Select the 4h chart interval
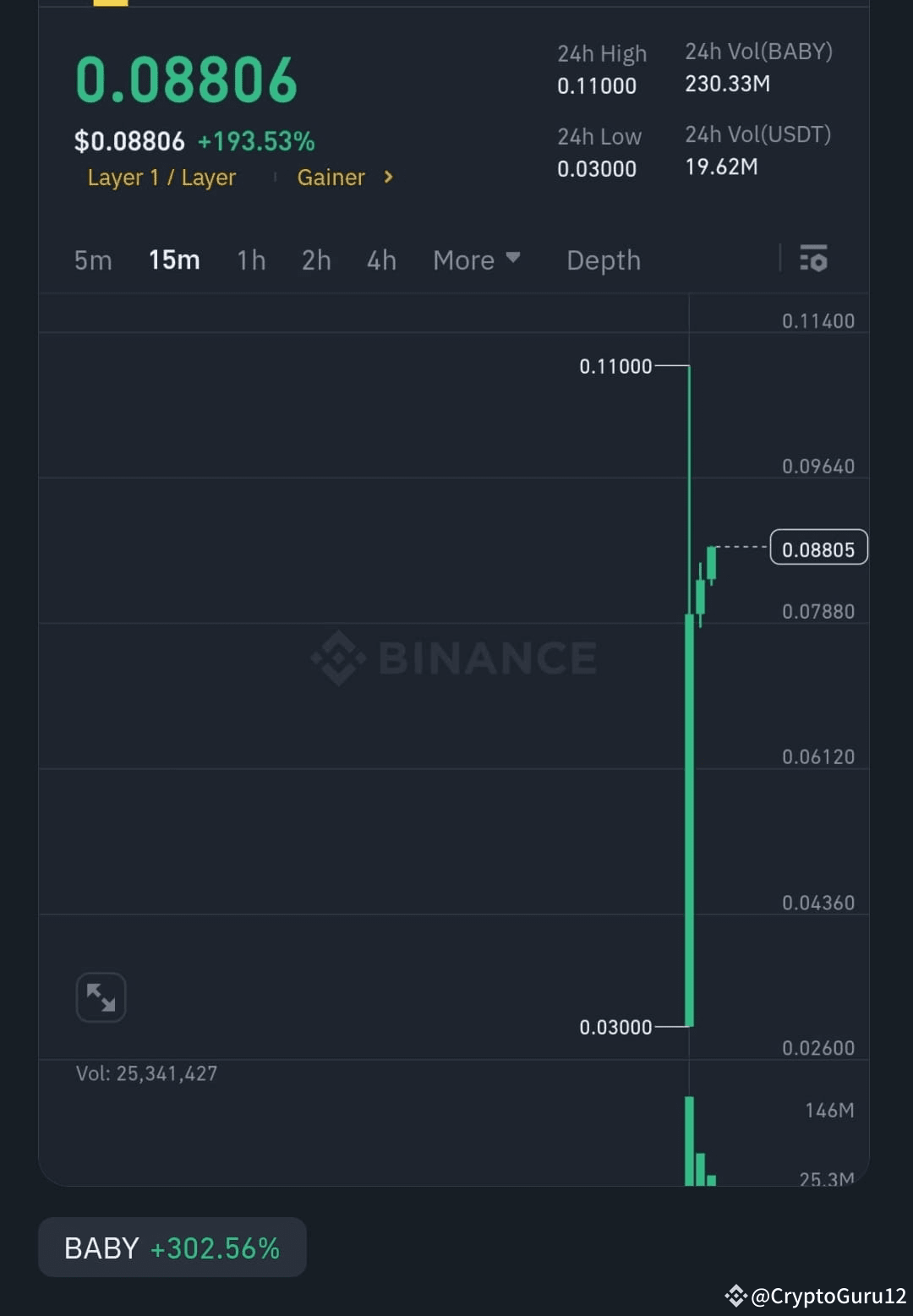This screenshot has height=1316, width=913. tap(380, 260)
